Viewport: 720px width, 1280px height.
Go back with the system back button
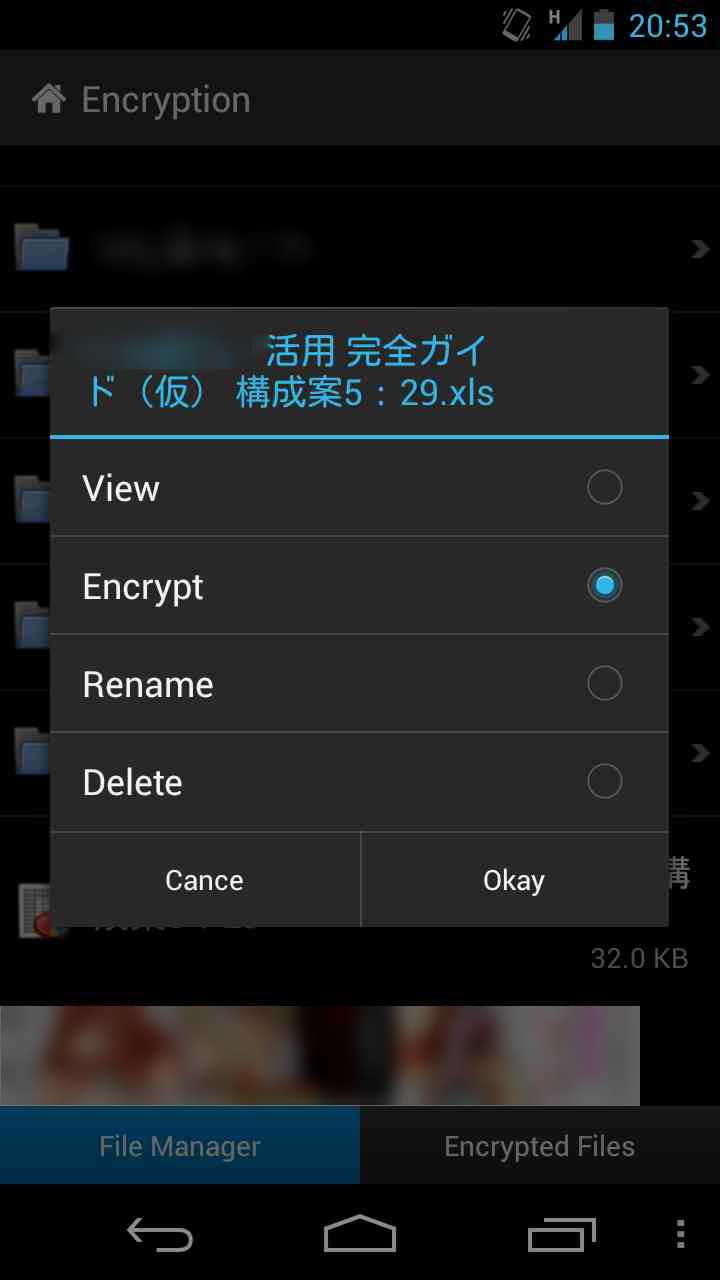point(160,1233)
